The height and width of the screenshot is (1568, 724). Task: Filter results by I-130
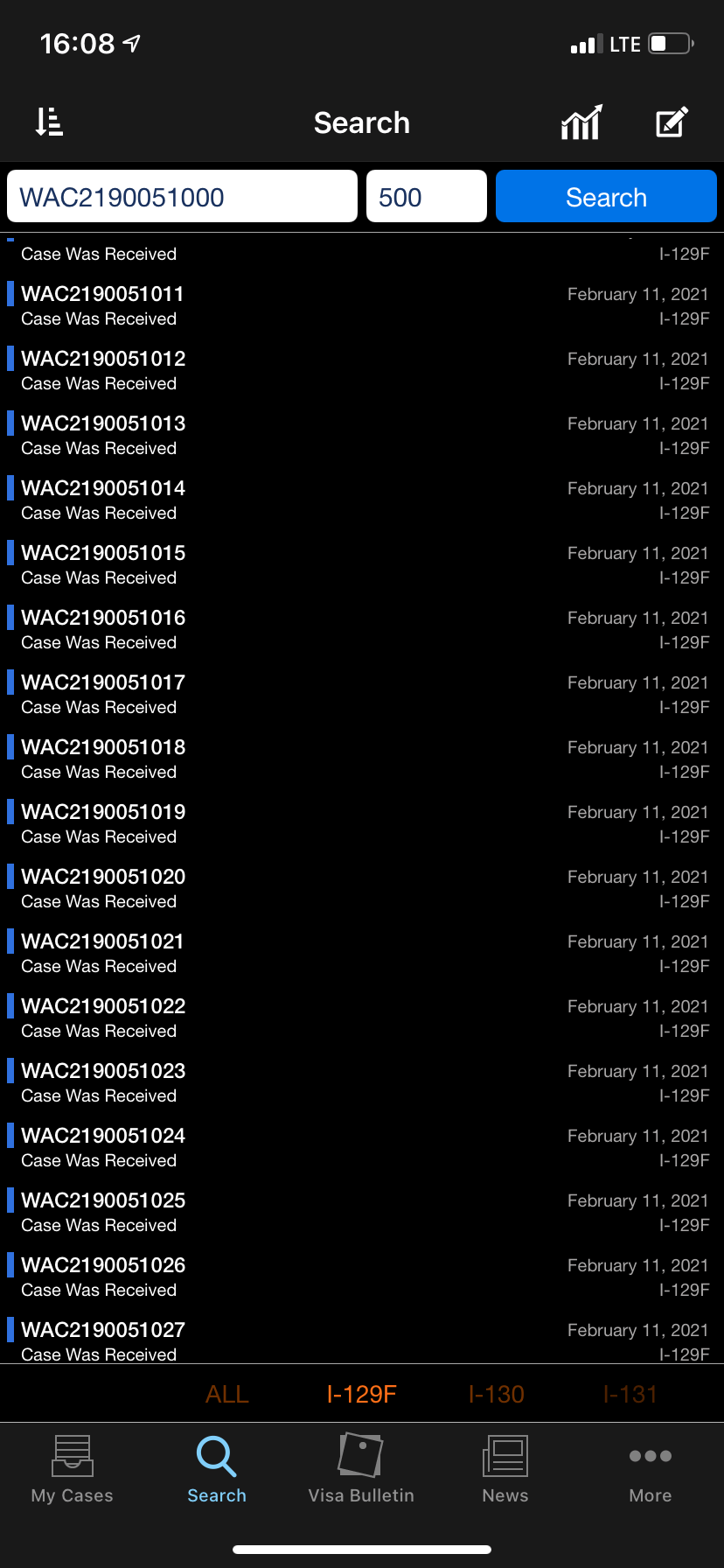coord(497,1394)
